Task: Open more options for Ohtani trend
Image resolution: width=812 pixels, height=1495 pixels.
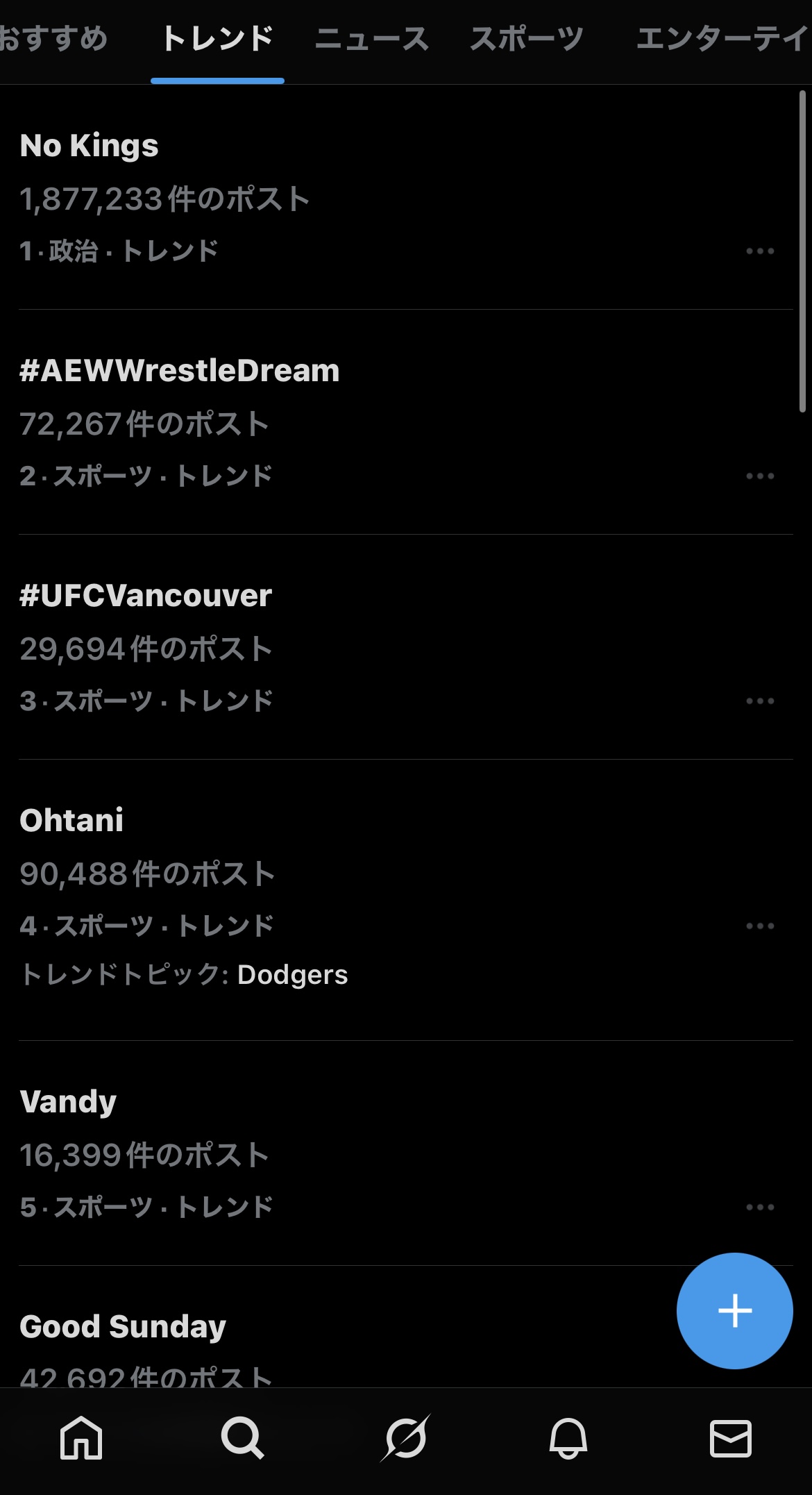Action: coord(760,926)
